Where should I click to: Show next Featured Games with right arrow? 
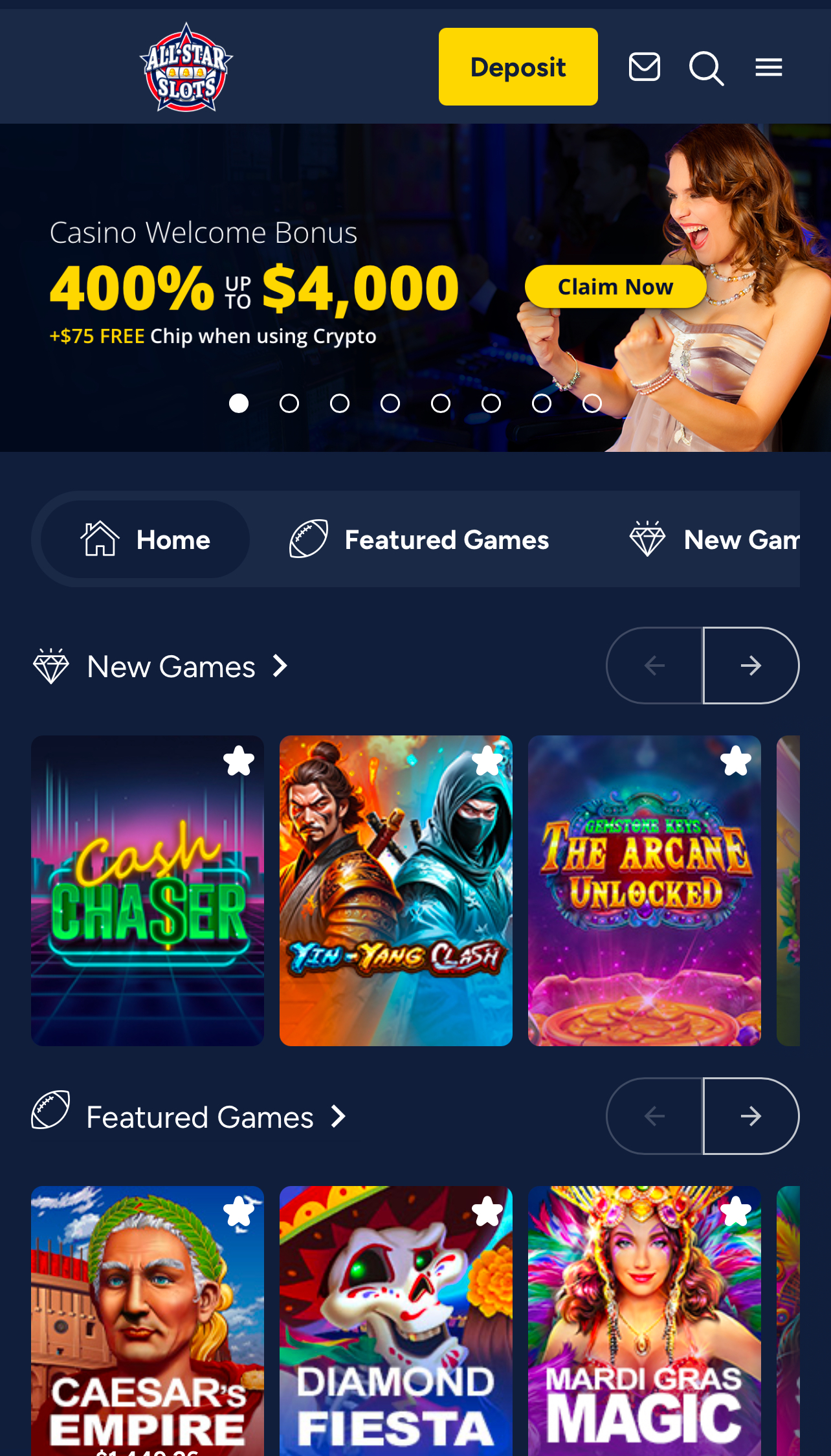751,1116
